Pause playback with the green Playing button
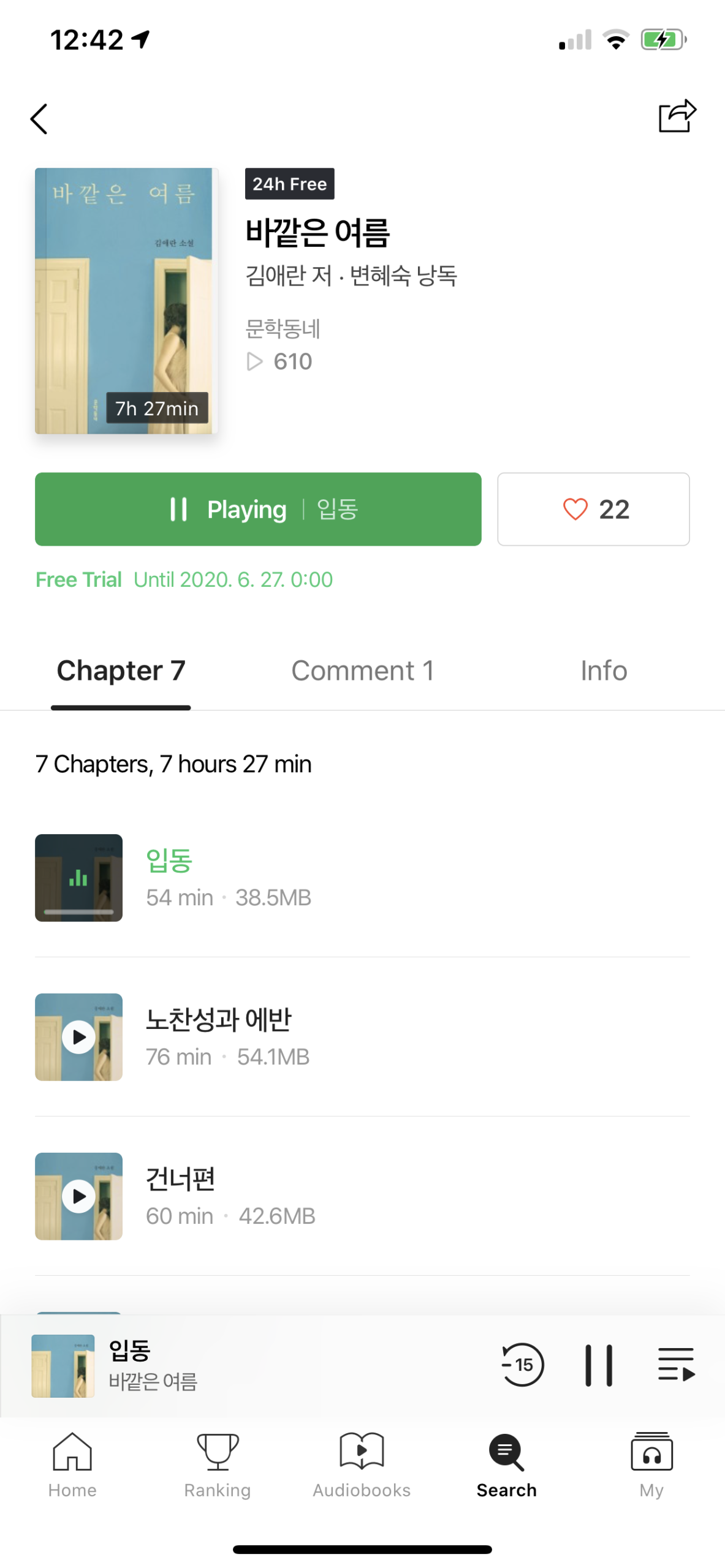 257,509
